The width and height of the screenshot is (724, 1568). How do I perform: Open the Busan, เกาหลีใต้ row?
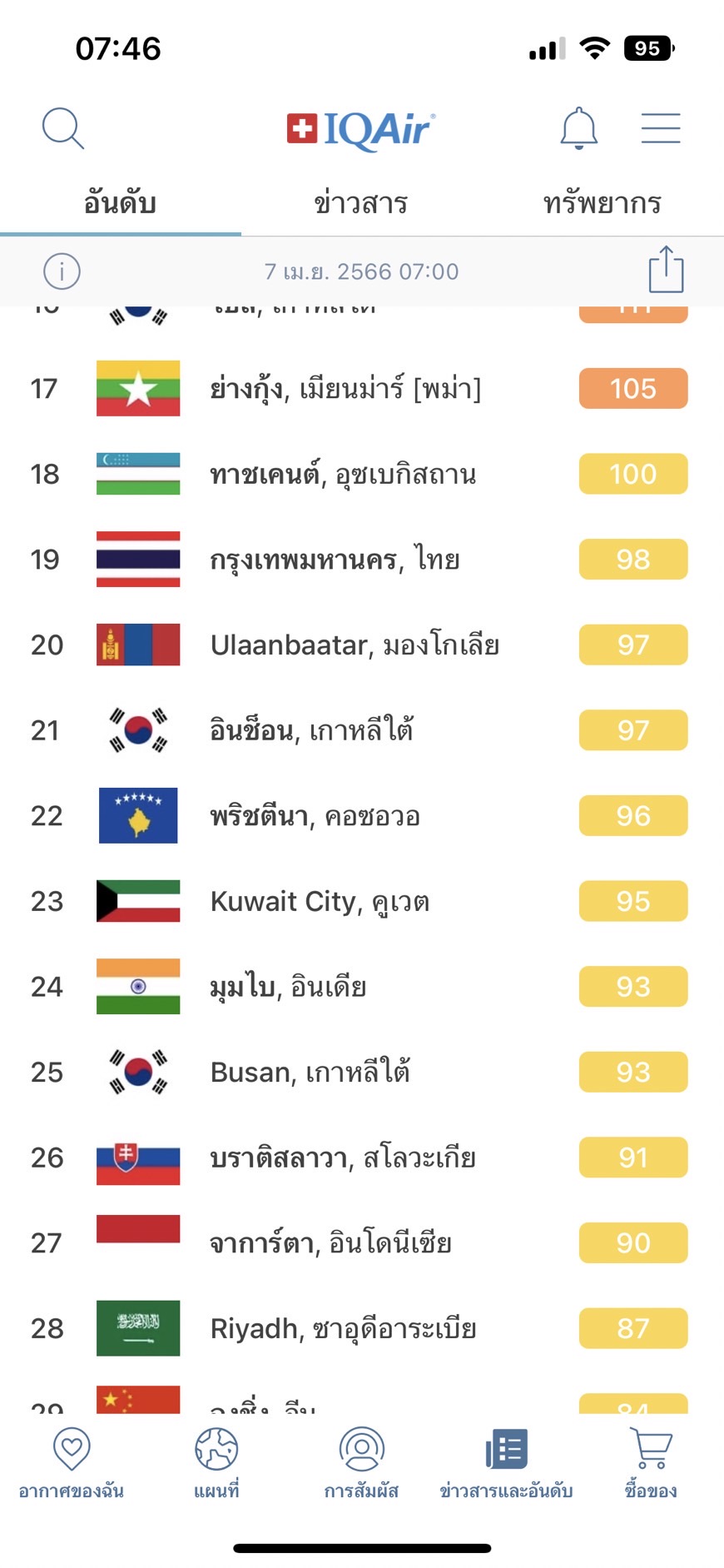click(x=310, y=1073)
